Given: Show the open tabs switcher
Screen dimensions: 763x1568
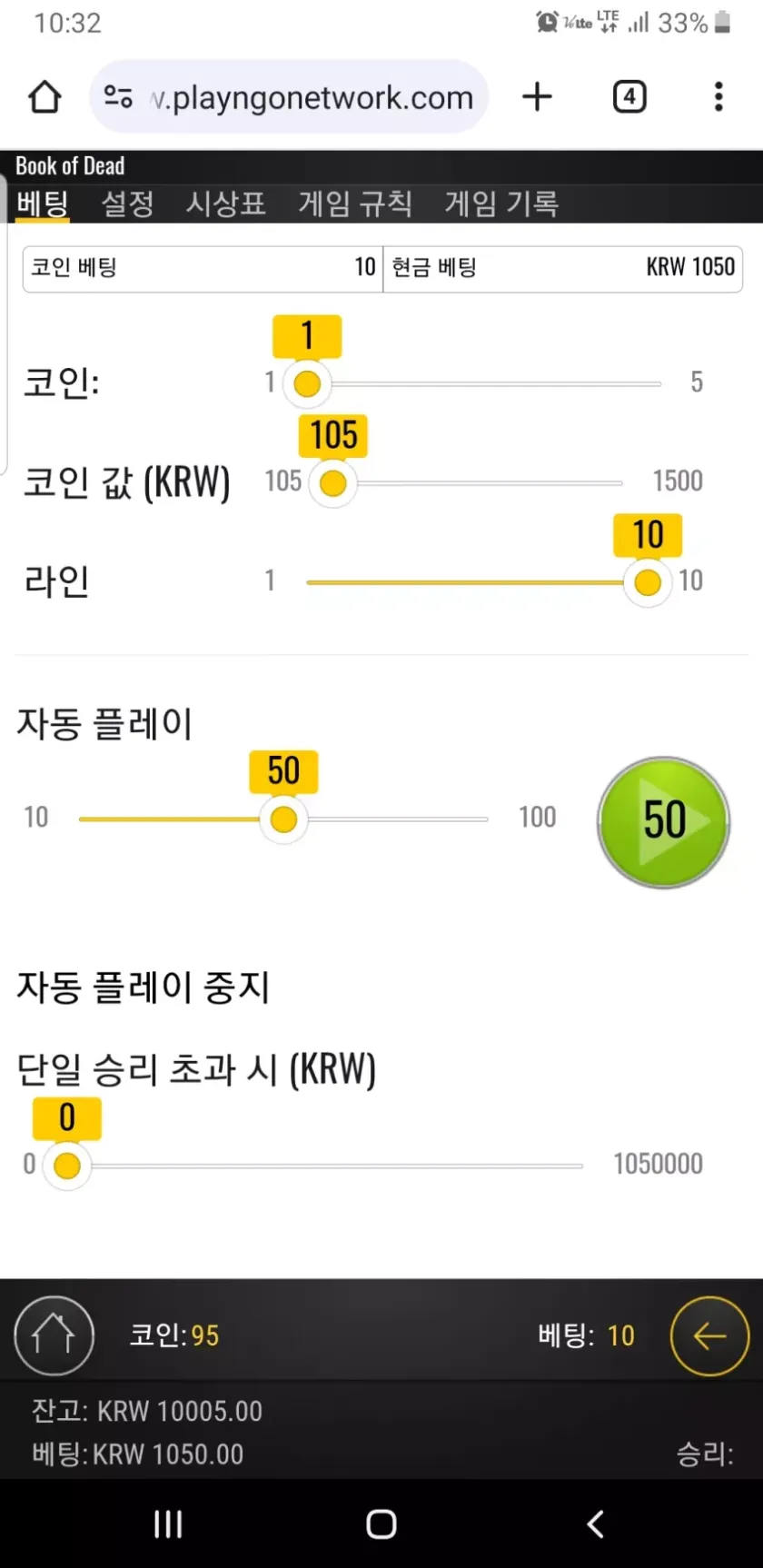Looking at the screenshot, I should (x=629, y=97).
